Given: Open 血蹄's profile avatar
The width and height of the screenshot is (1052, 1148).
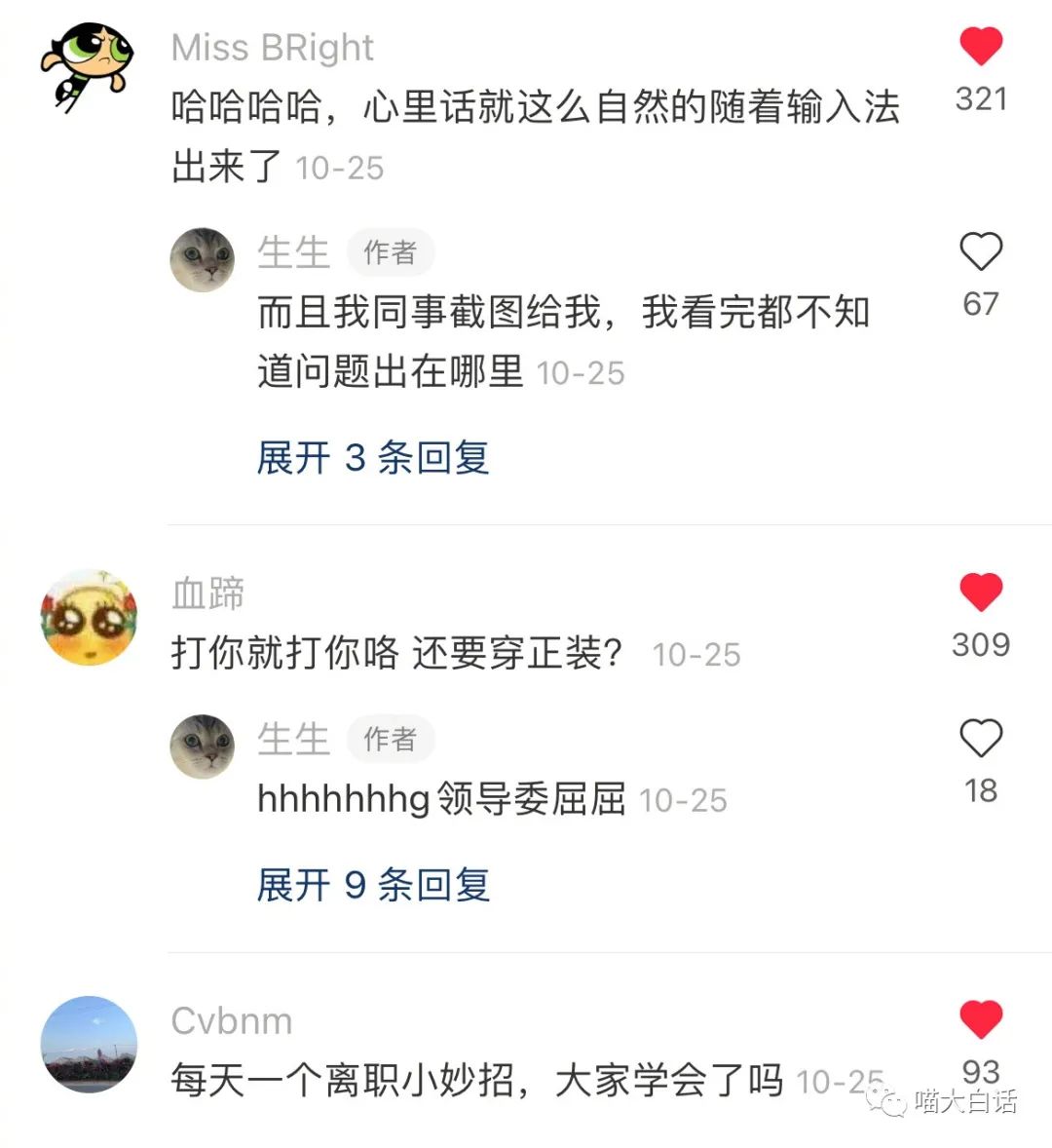Looking at the screenshot, I should 89,618.
